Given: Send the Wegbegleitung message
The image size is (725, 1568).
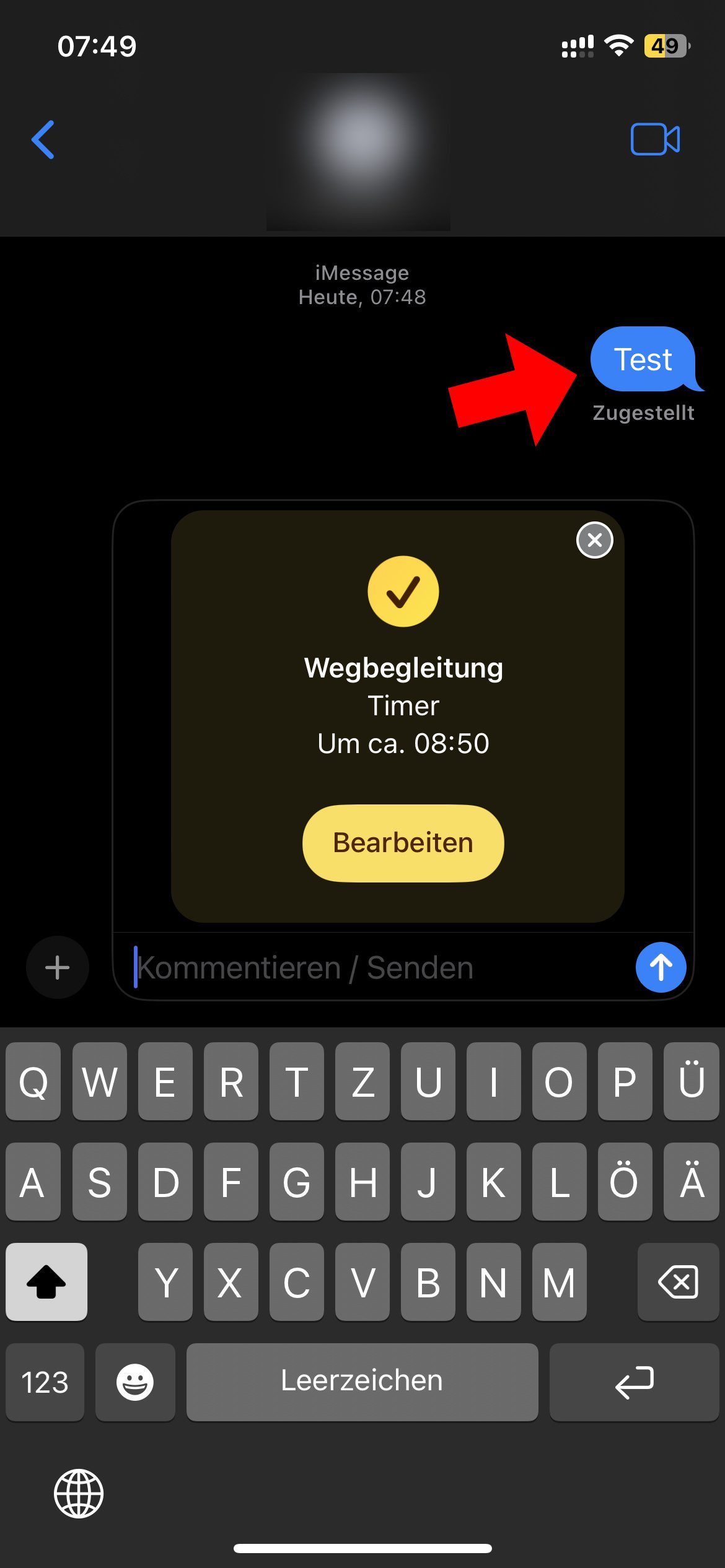Looking at the screenshot, I should [661, 967].
